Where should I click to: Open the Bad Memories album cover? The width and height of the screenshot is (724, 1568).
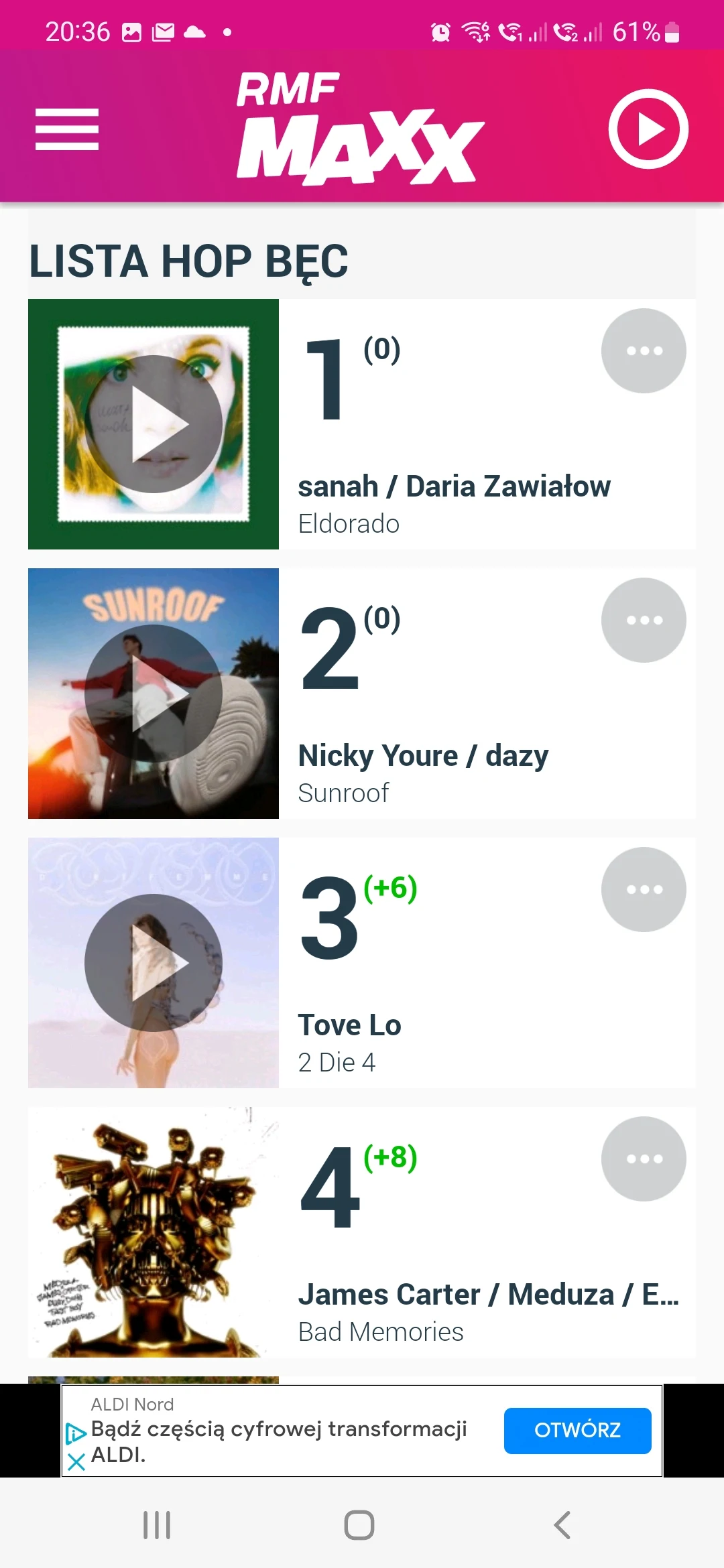click(x=154, y=1232)
